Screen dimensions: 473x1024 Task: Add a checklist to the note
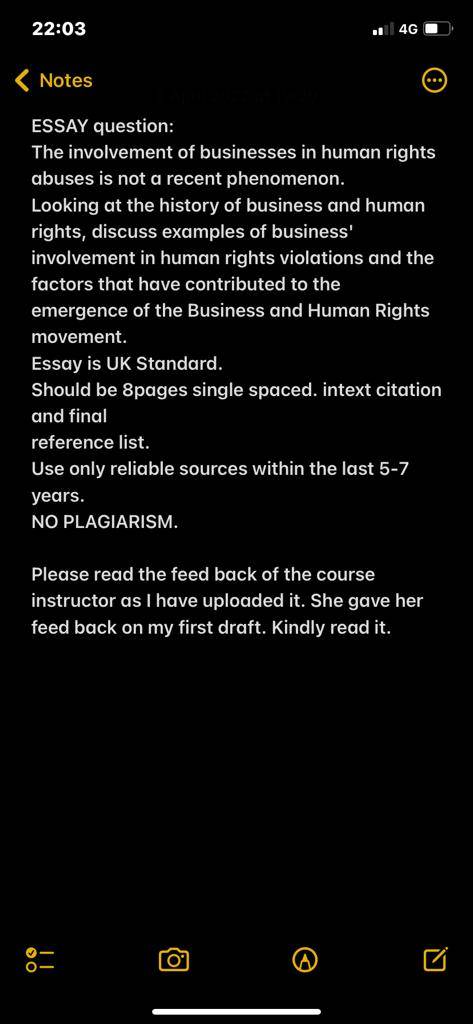click(x=40, y=959)
